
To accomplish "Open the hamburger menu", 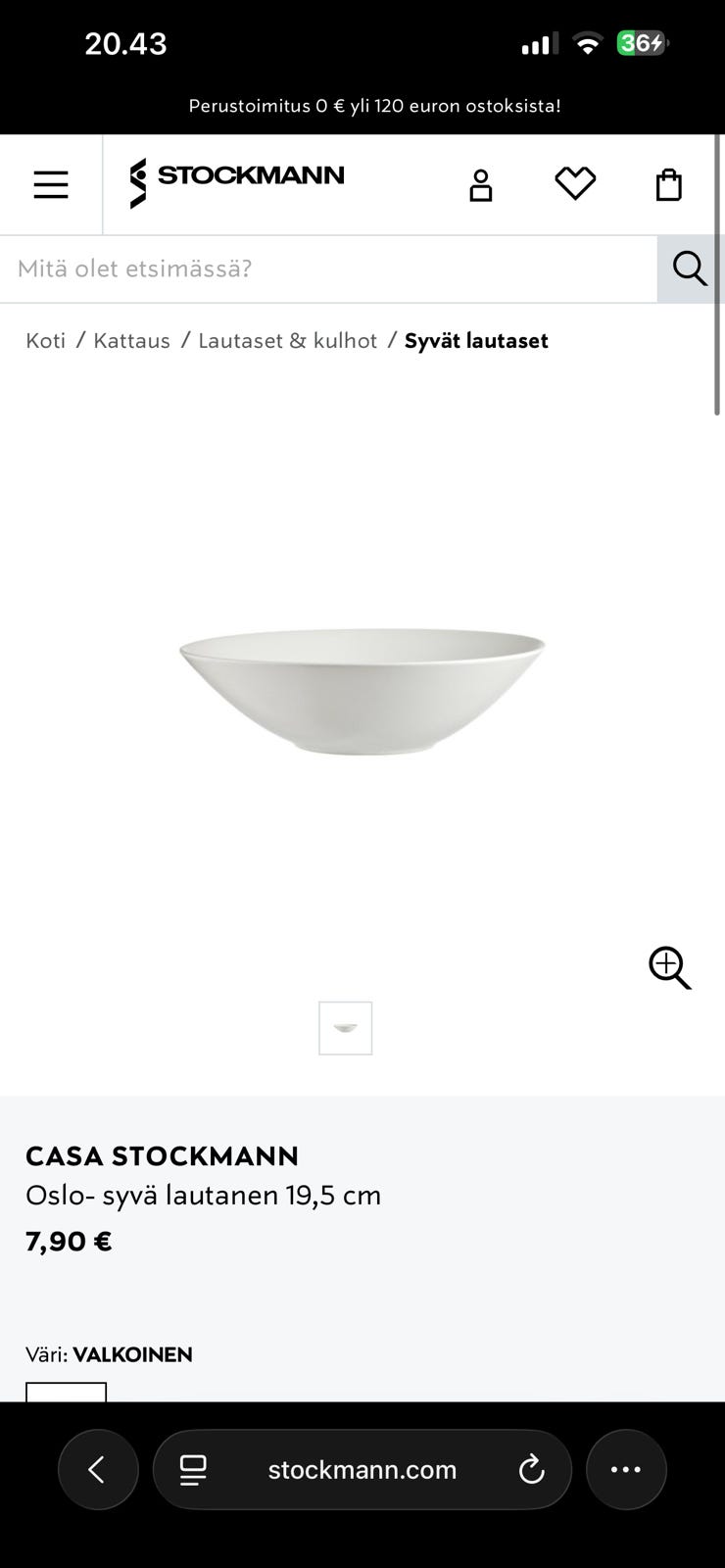I will (51, 184).
